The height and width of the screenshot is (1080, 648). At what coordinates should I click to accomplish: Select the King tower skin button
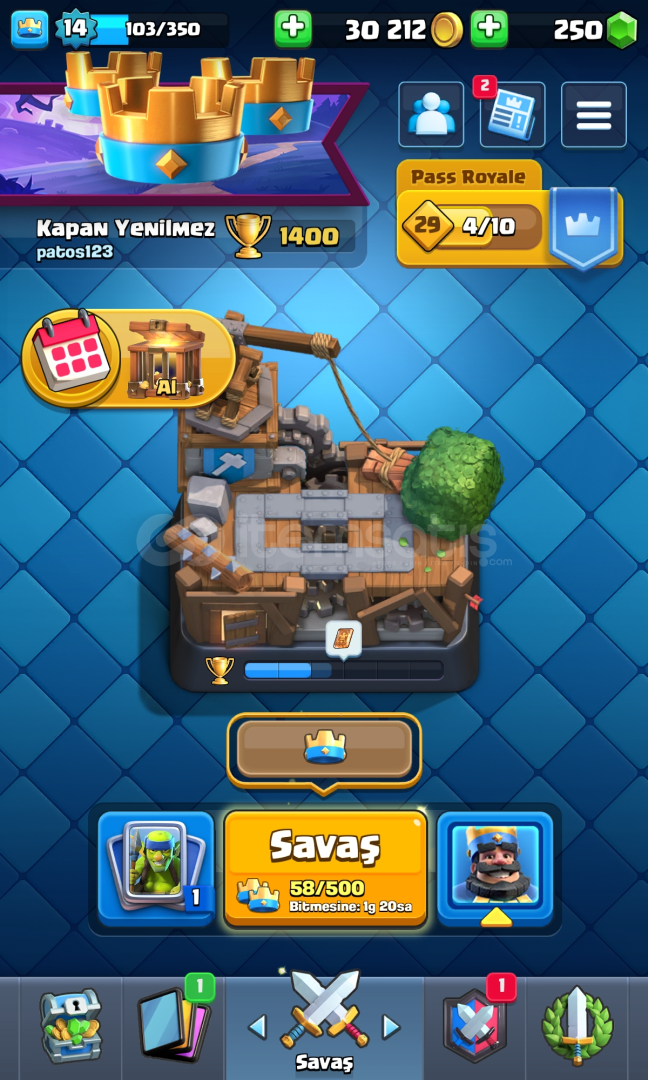(494, 868)
